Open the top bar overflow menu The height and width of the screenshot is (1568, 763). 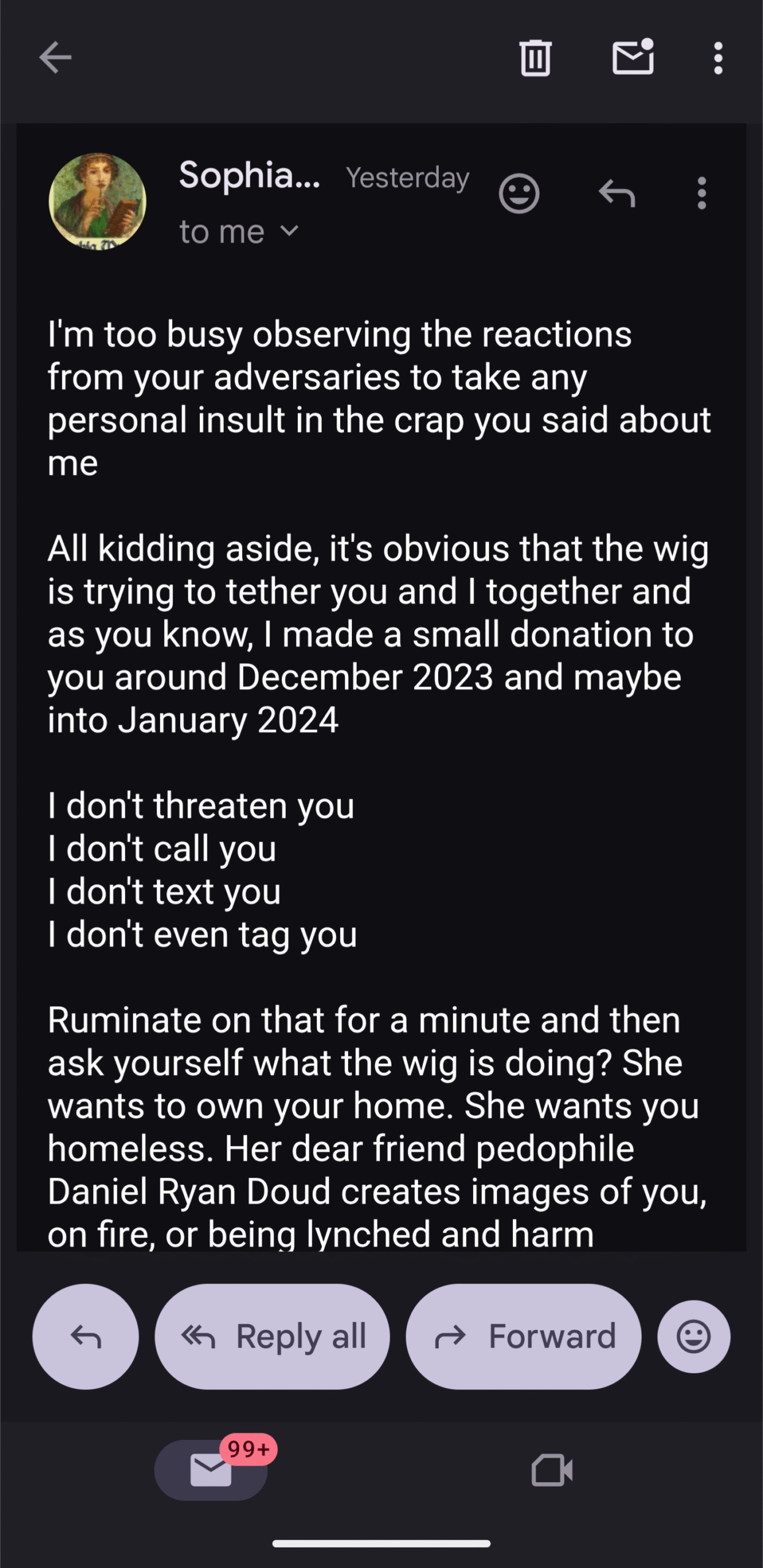[x=718, y=58]
